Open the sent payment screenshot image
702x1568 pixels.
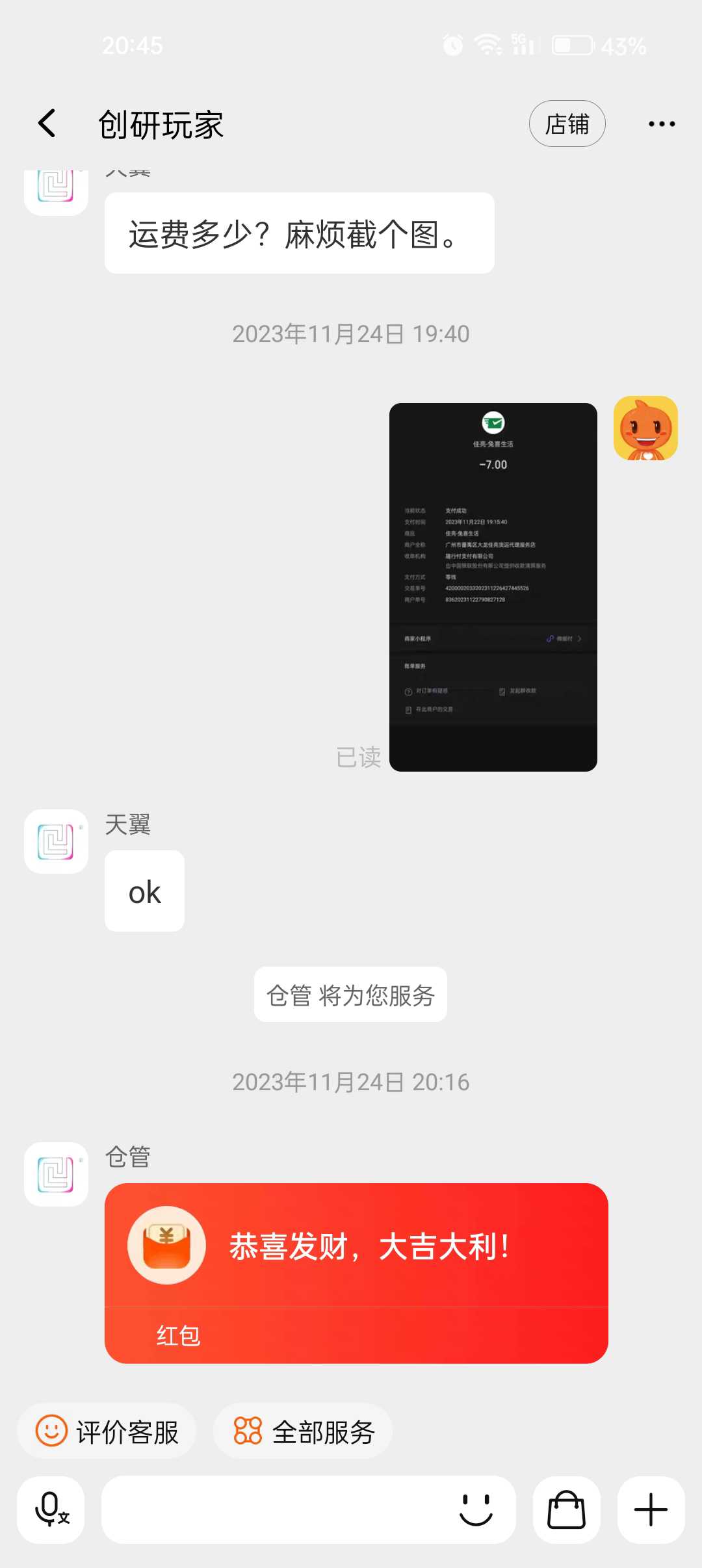493,586
